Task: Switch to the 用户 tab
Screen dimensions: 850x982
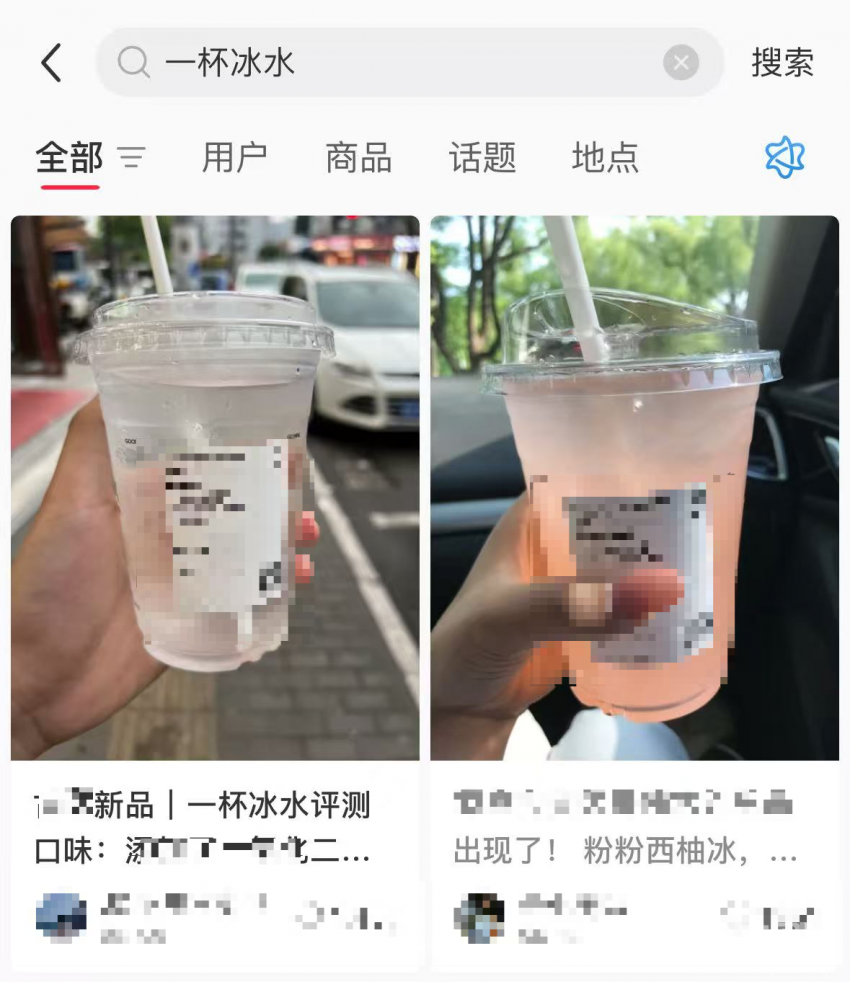Action: (235, 157)
